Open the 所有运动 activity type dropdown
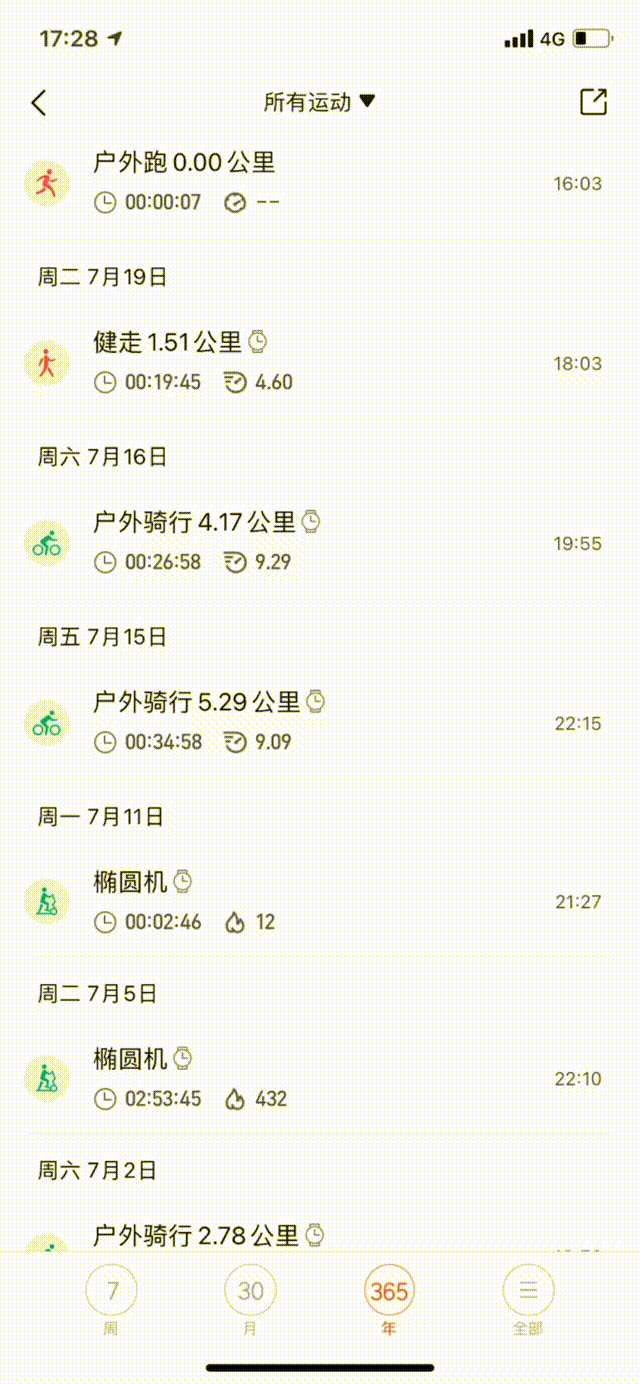The width and height of the screenshot is (640, 1384). pos(319,102)
